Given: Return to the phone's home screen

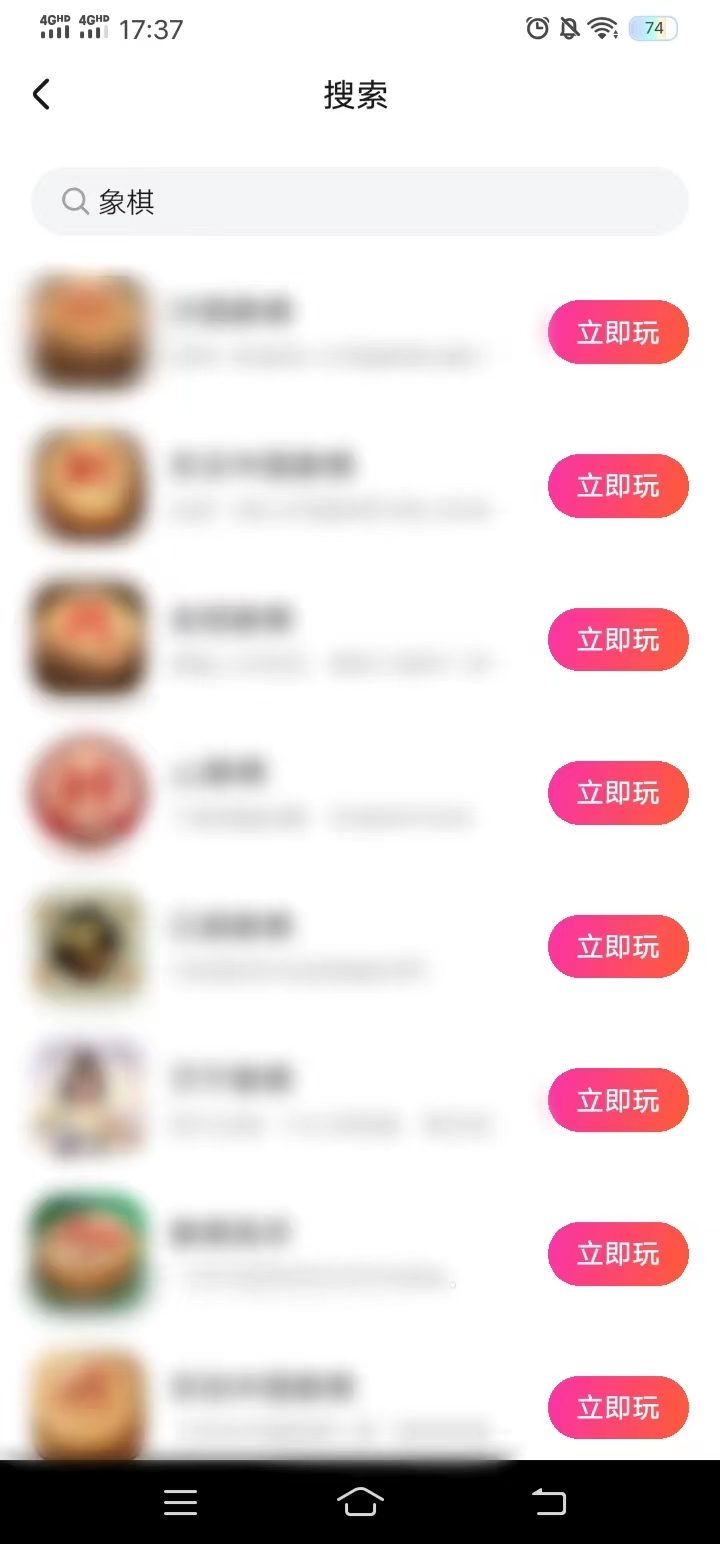Looking at the screenshot, I should [361, 1502].
